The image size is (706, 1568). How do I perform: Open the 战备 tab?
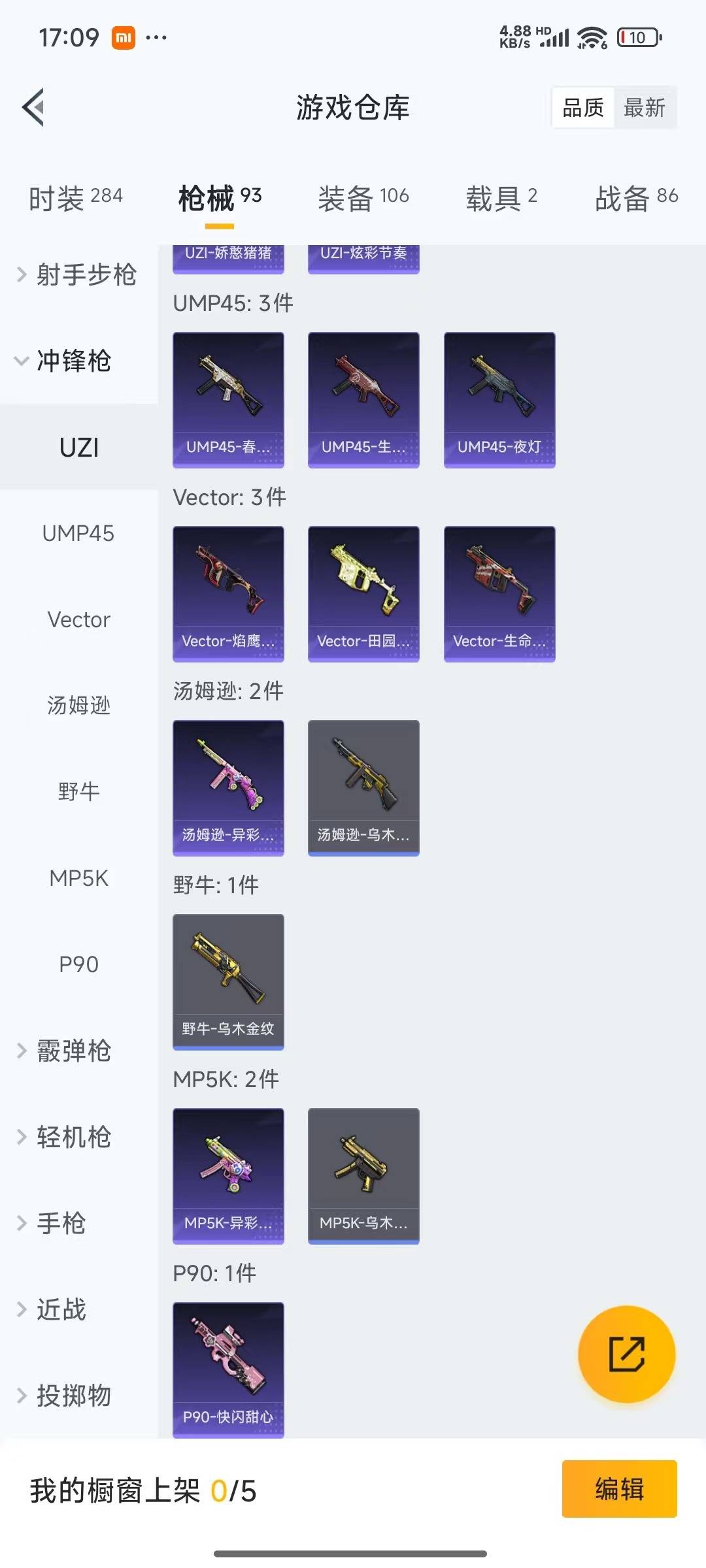pyautogui.click(x=636, y=198)
